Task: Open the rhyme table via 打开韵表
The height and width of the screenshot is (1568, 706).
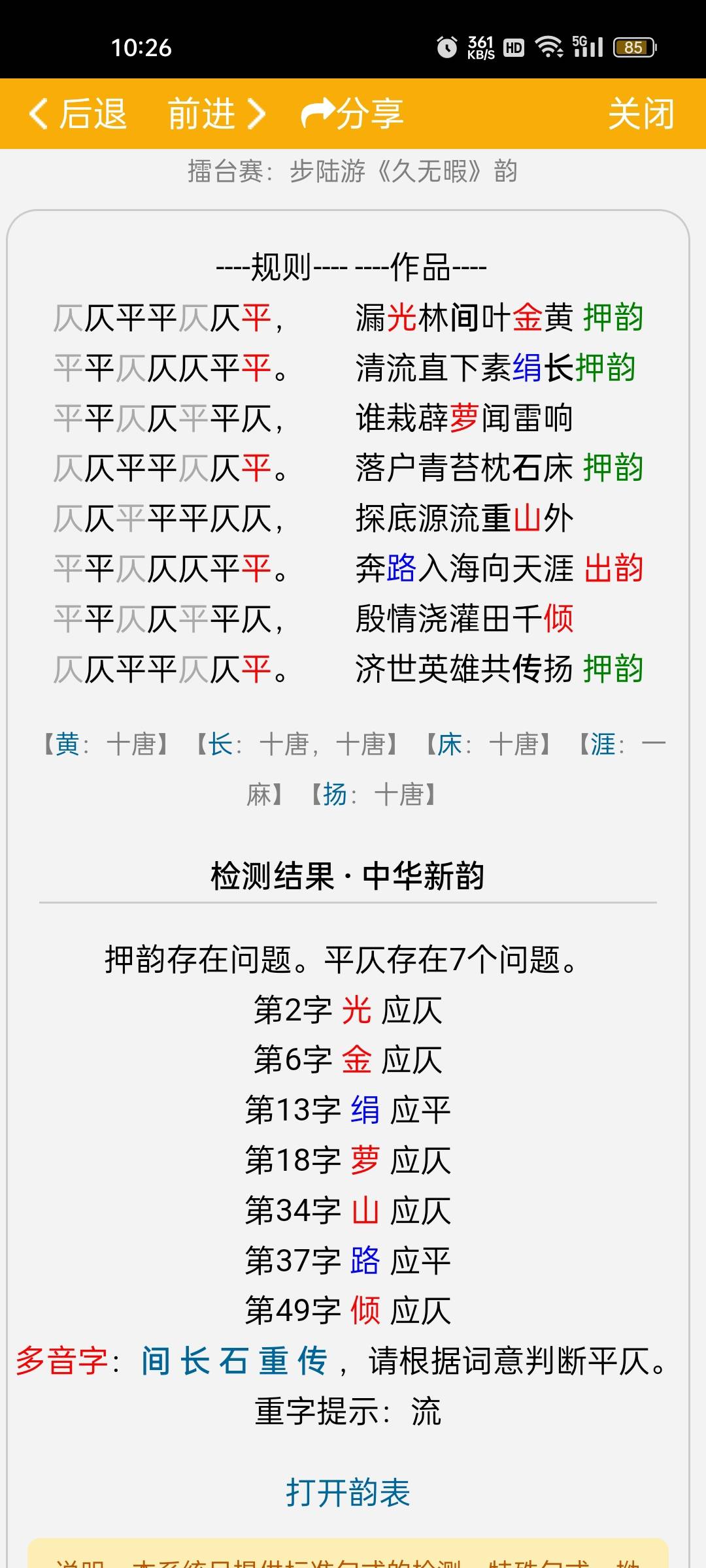Action: (348, 1492)
